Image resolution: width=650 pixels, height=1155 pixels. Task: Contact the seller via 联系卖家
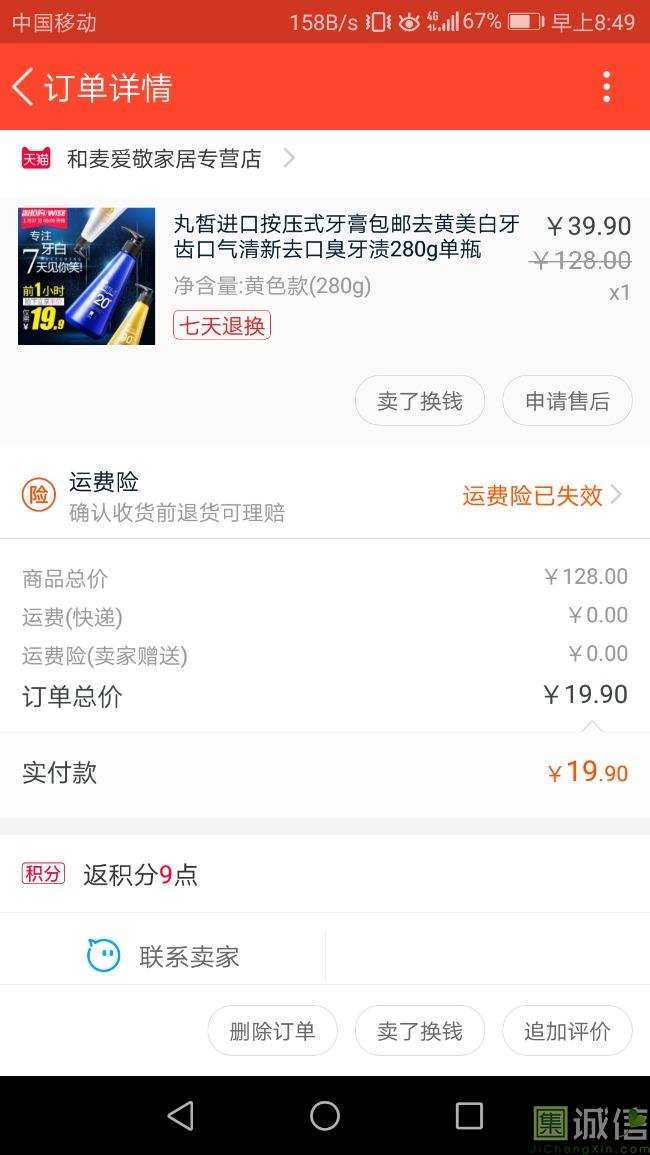pos(164,956)
